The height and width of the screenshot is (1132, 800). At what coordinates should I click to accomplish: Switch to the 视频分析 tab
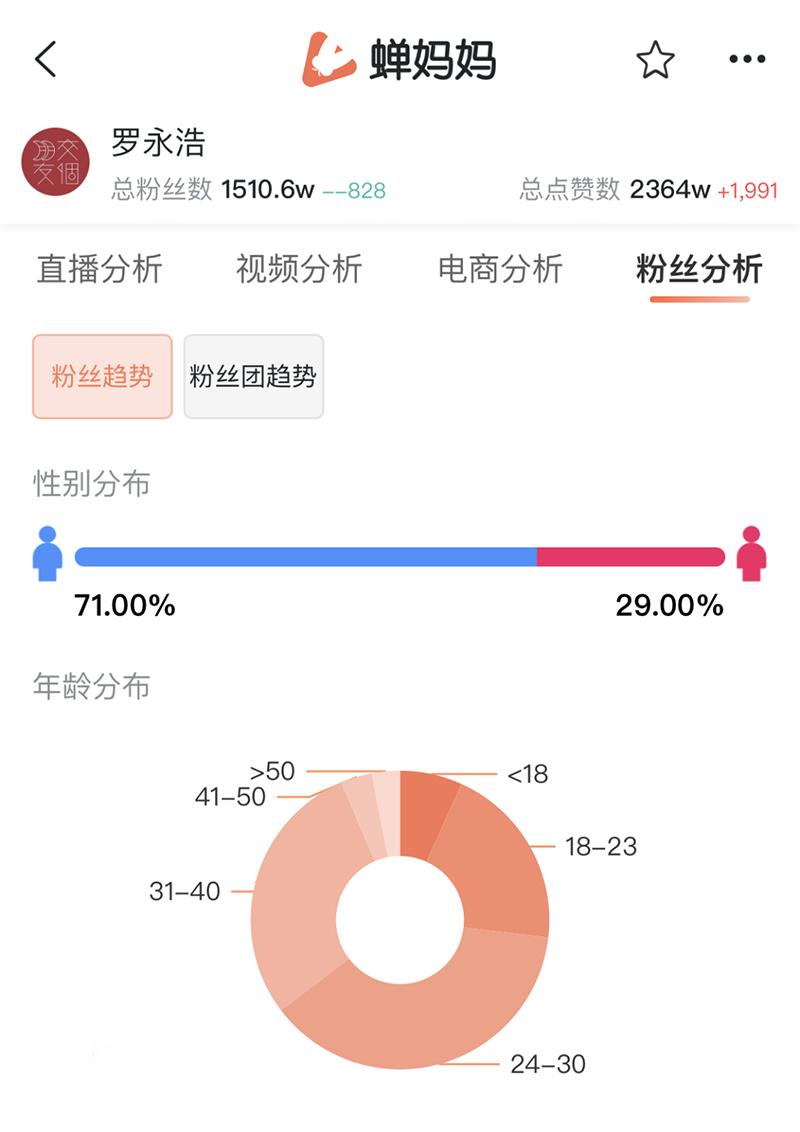tap(299, 268)
